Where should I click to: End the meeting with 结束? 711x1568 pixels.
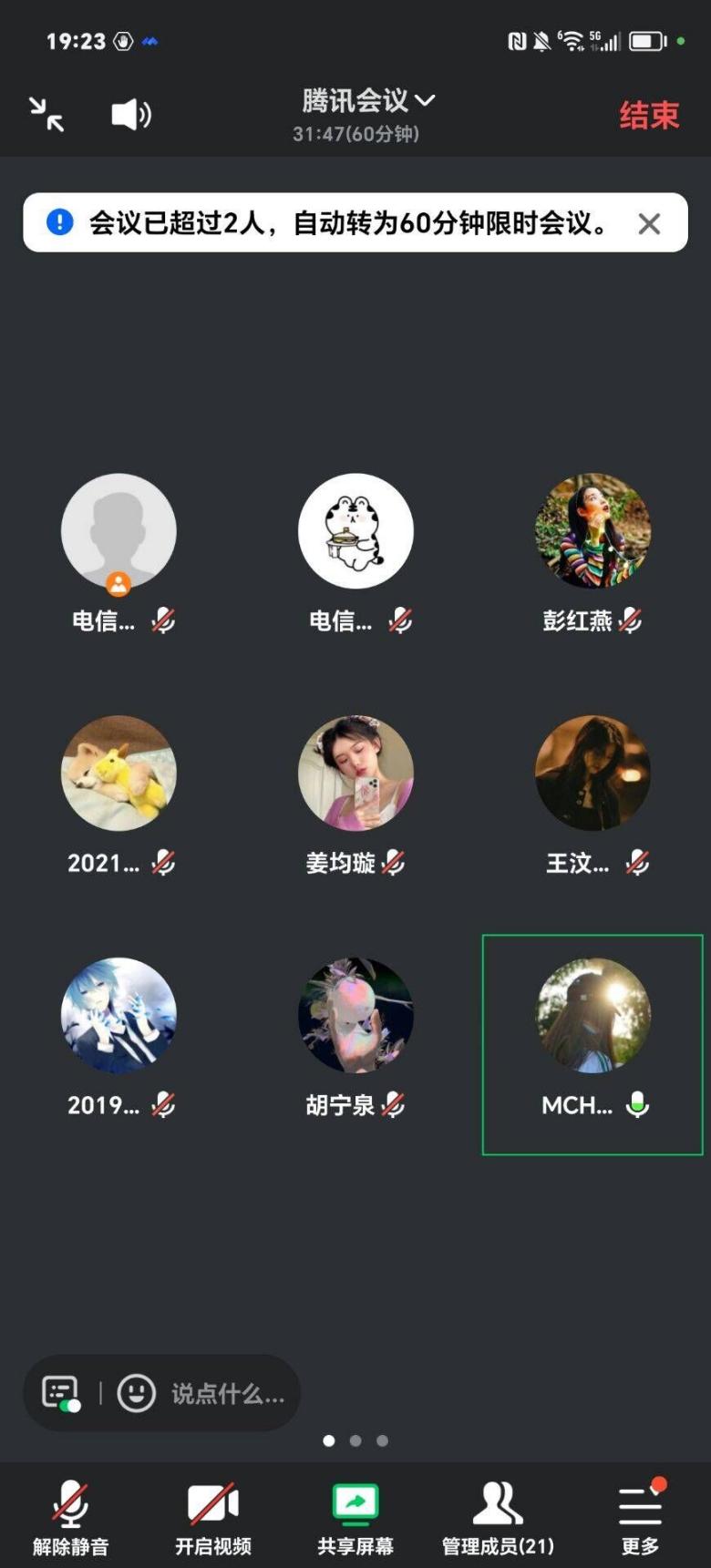click(649, 116)
